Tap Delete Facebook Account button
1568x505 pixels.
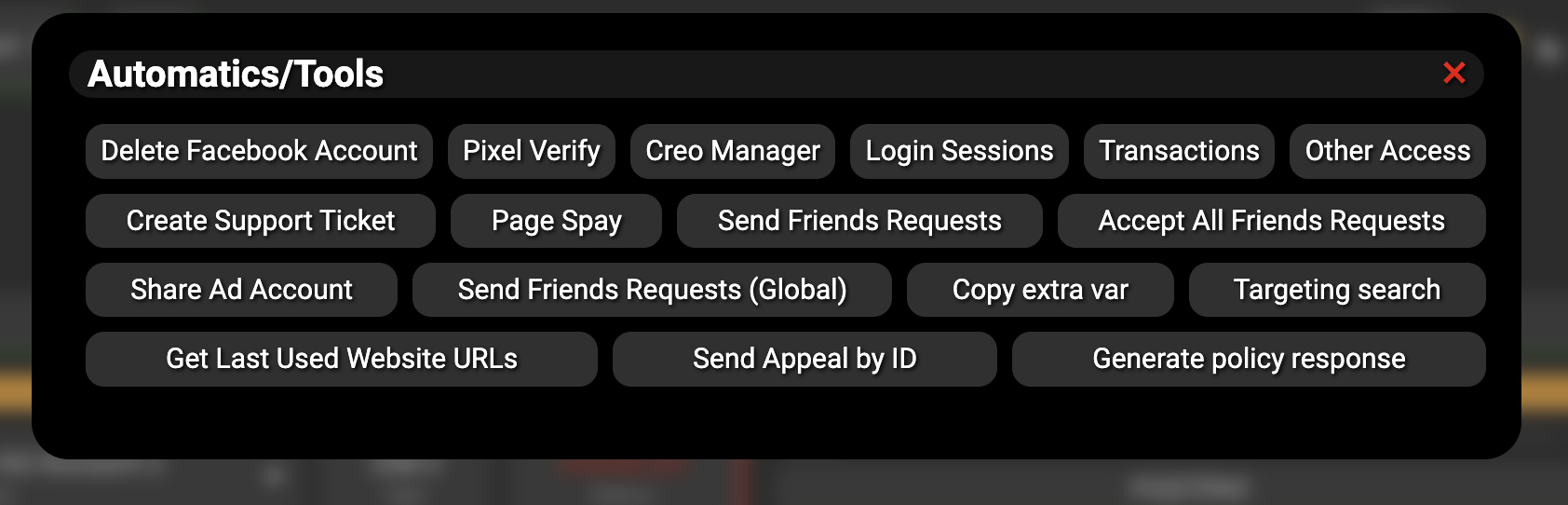point(259,151)
